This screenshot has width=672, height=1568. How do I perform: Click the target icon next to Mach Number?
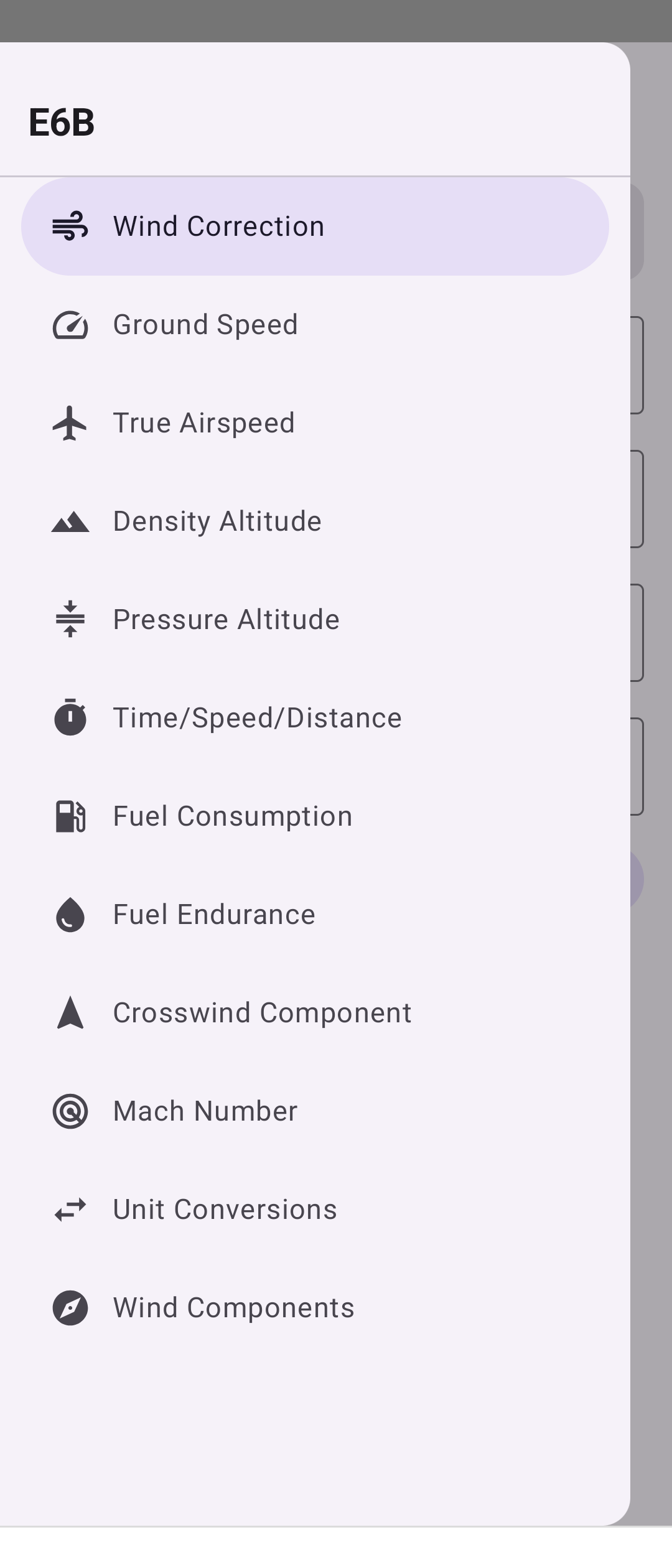[70, 1111]
